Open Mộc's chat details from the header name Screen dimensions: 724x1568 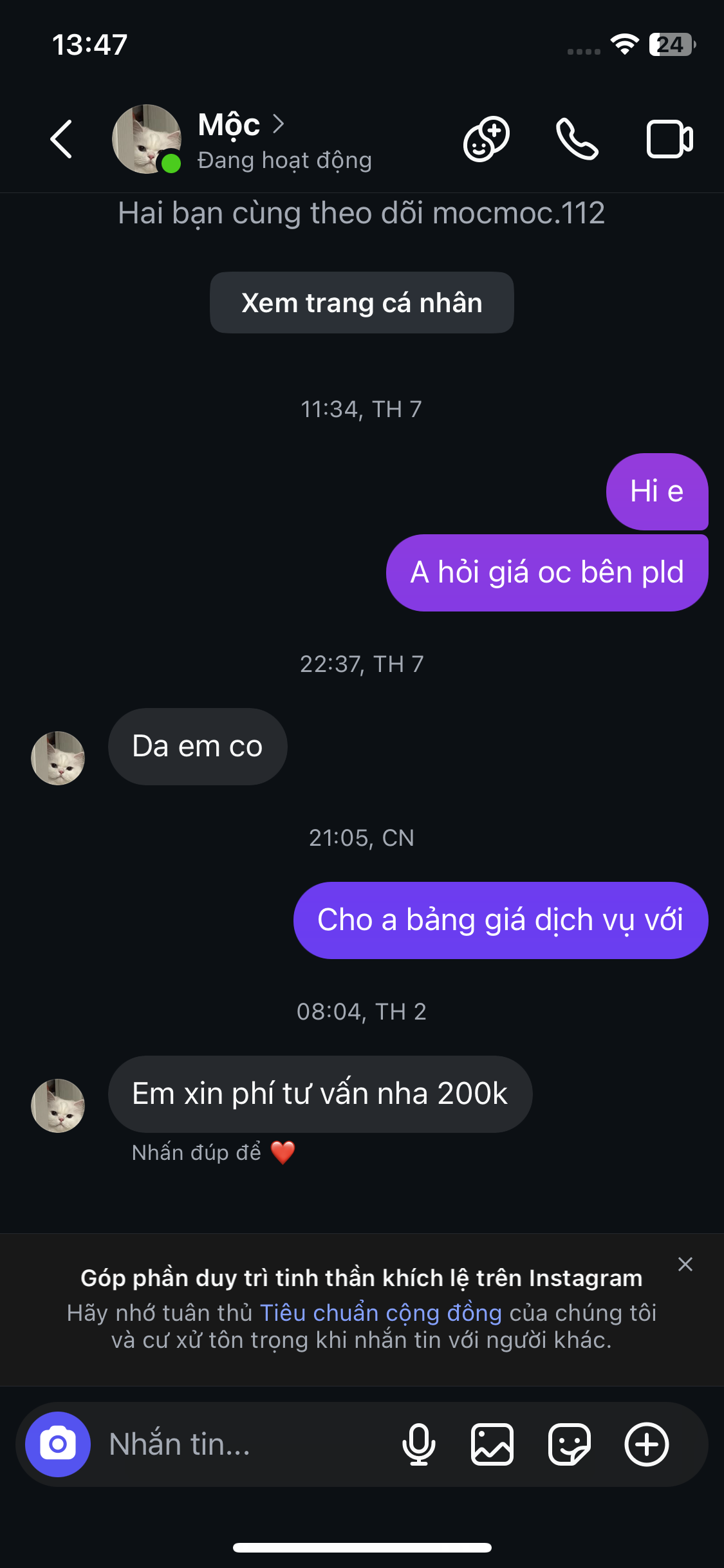pos(230,125)
